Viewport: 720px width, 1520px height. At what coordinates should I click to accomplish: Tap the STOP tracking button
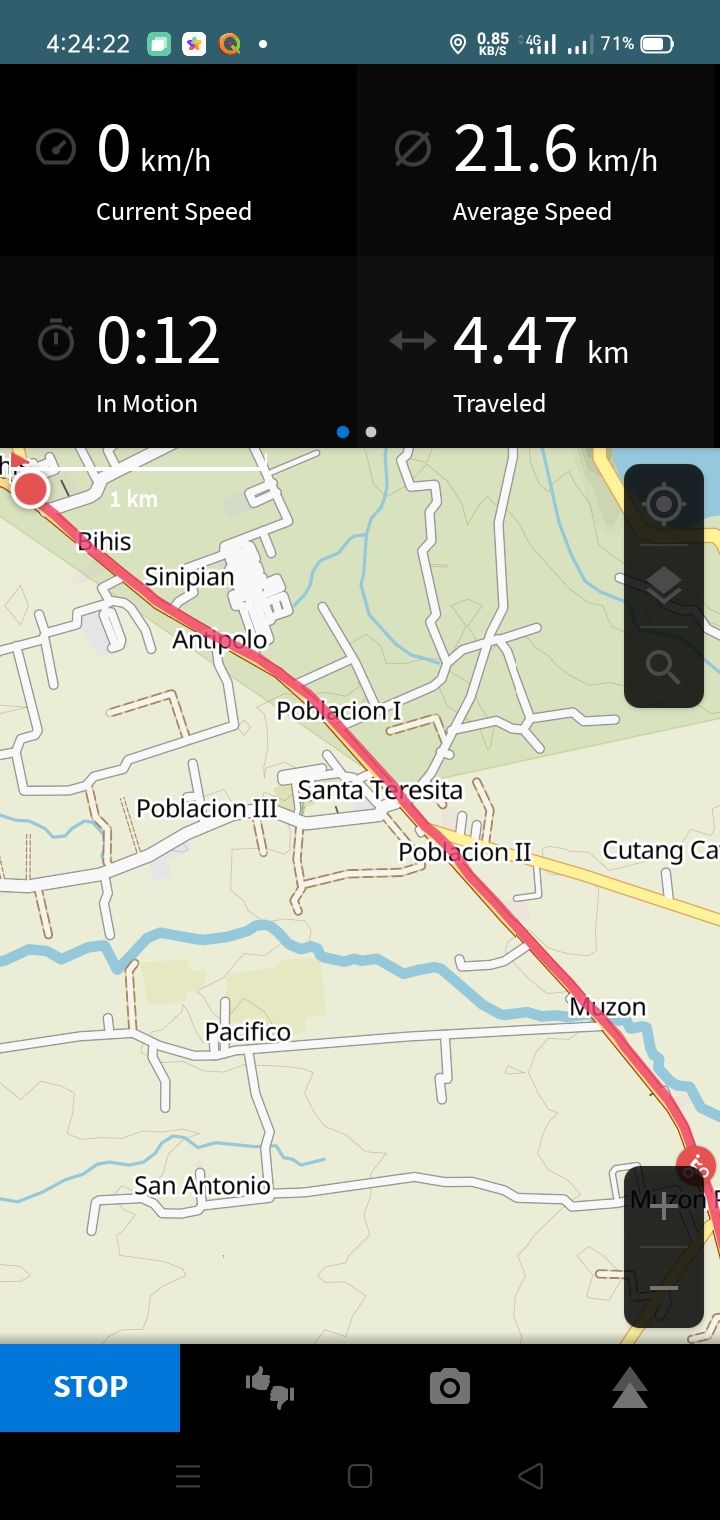coord(90,1387)
